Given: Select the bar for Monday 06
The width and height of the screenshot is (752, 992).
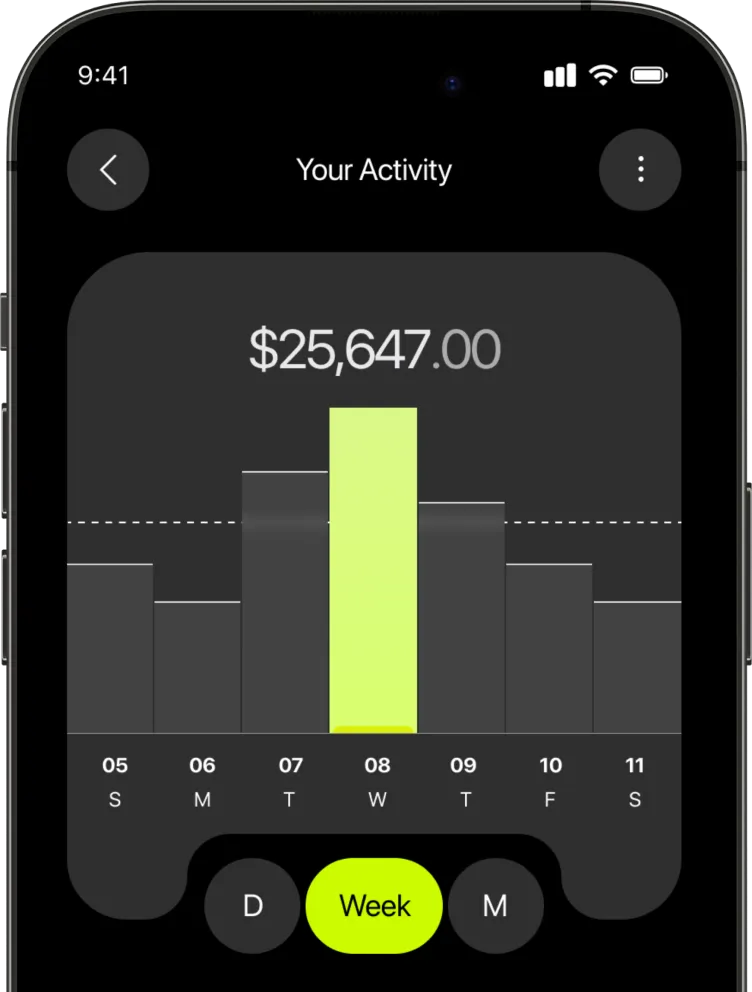Looking at the screenshot, I should click(x=197, y=667).
